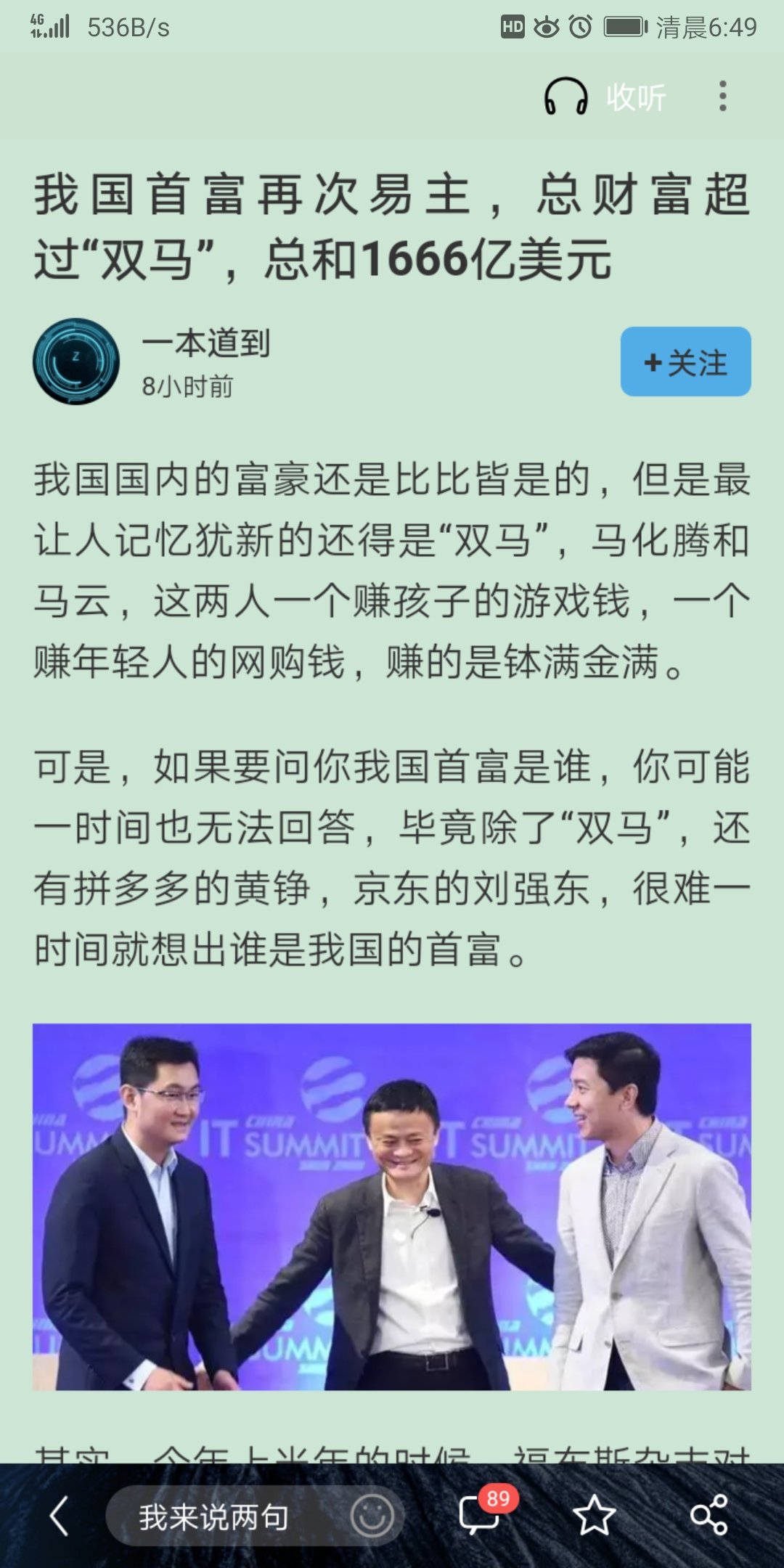Open the photo of three businessmen
The height and width of the screenshot is (1568, 784).
point(392,1206)
